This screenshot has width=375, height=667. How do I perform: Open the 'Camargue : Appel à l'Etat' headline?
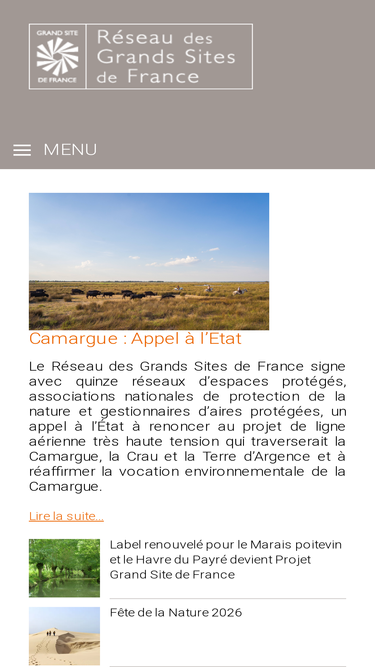pos(135,339)
